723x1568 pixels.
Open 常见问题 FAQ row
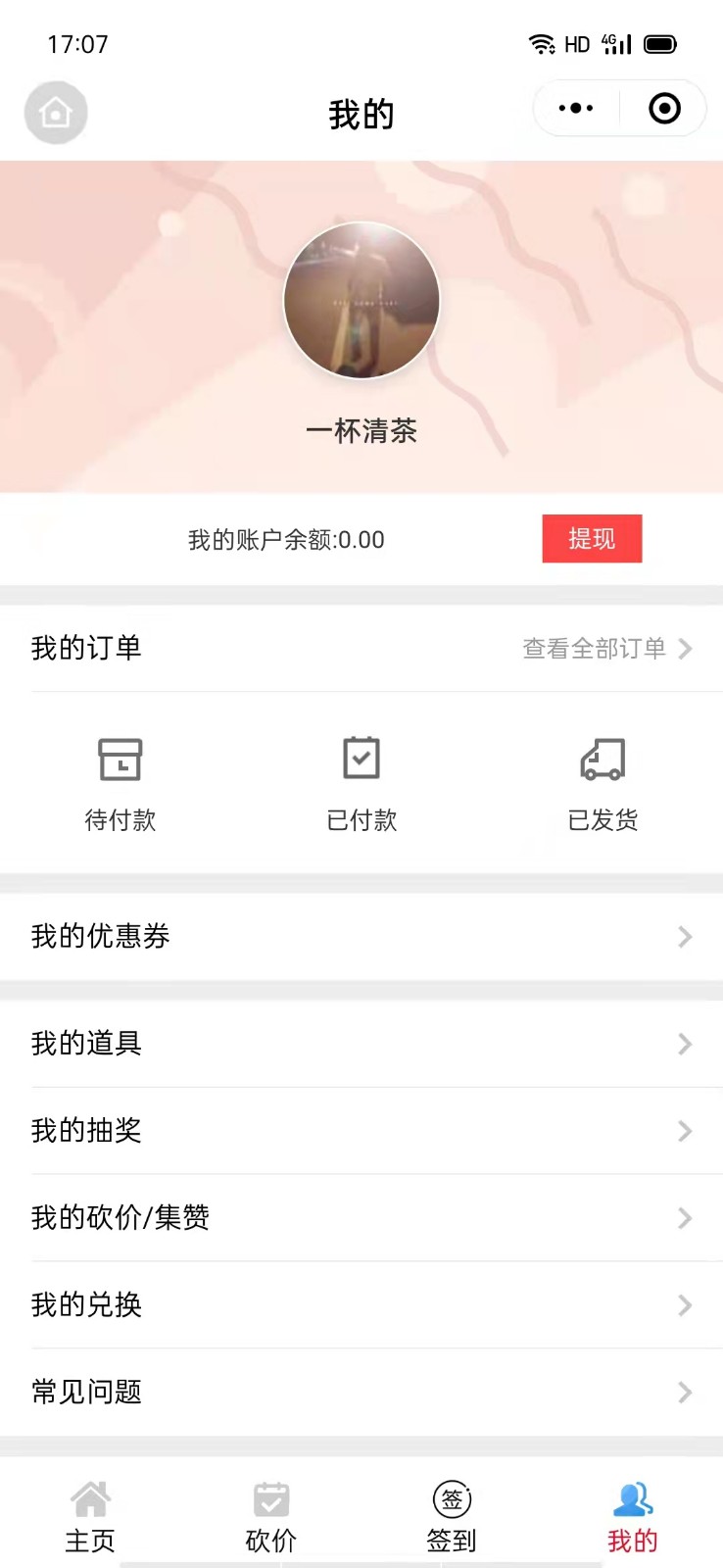[361, 1393]
